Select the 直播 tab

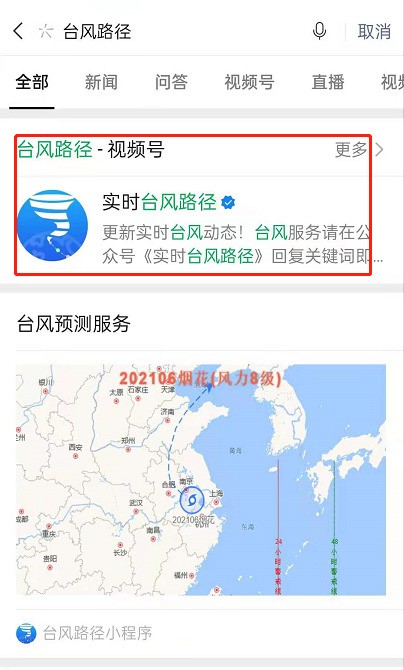pos(328,82)
